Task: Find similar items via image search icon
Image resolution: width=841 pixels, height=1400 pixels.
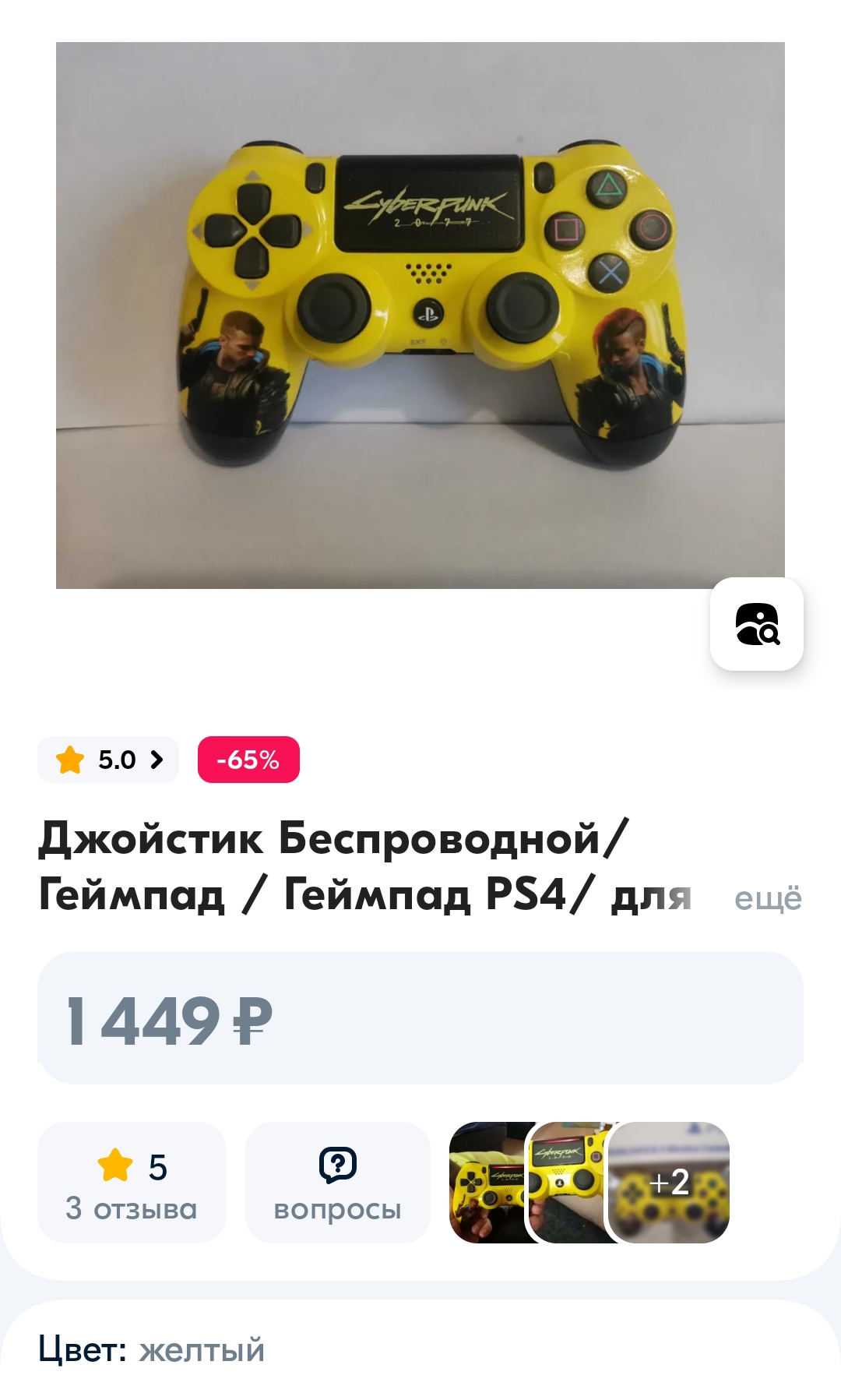Action: click(756, 624)
